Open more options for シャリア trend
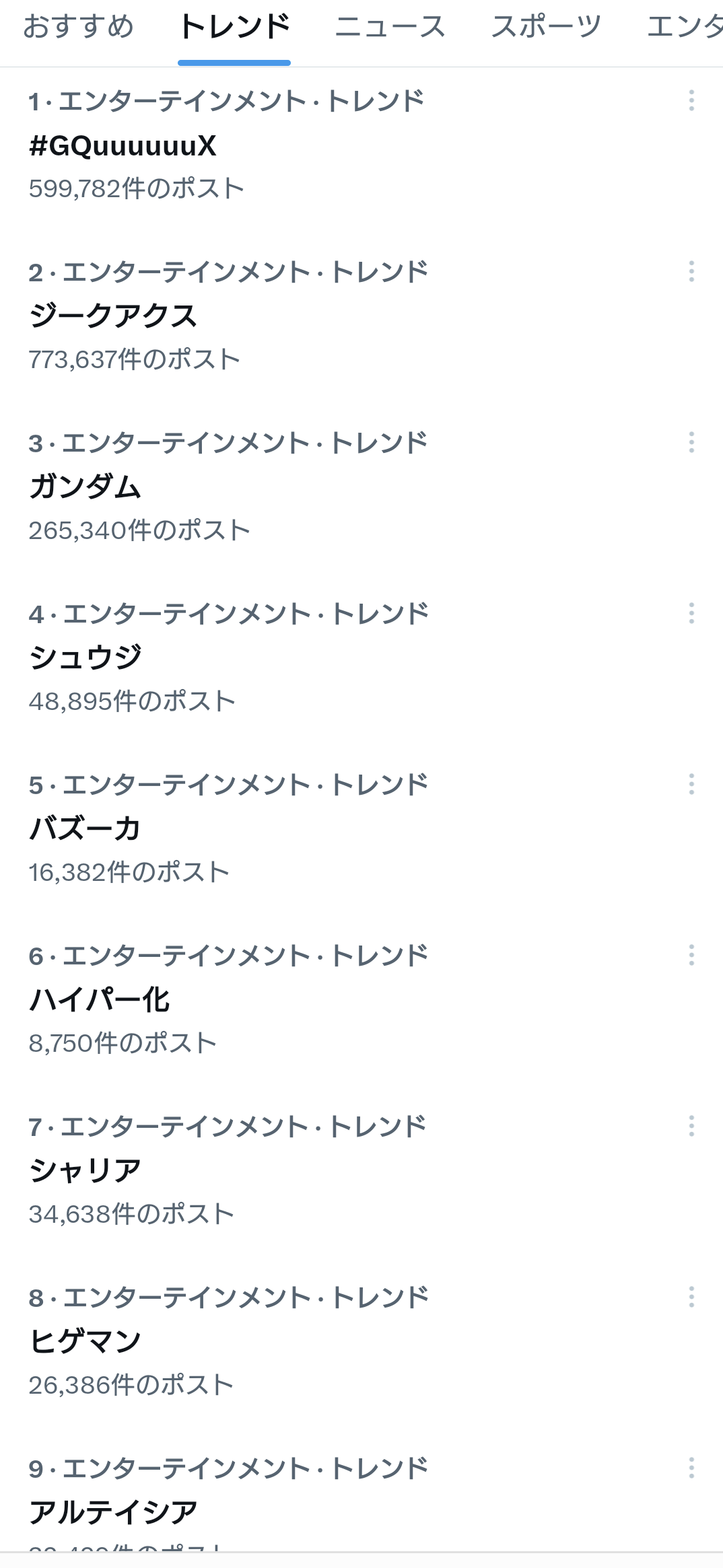The width and height of the screenshot is (723, 1568). 691,1126
